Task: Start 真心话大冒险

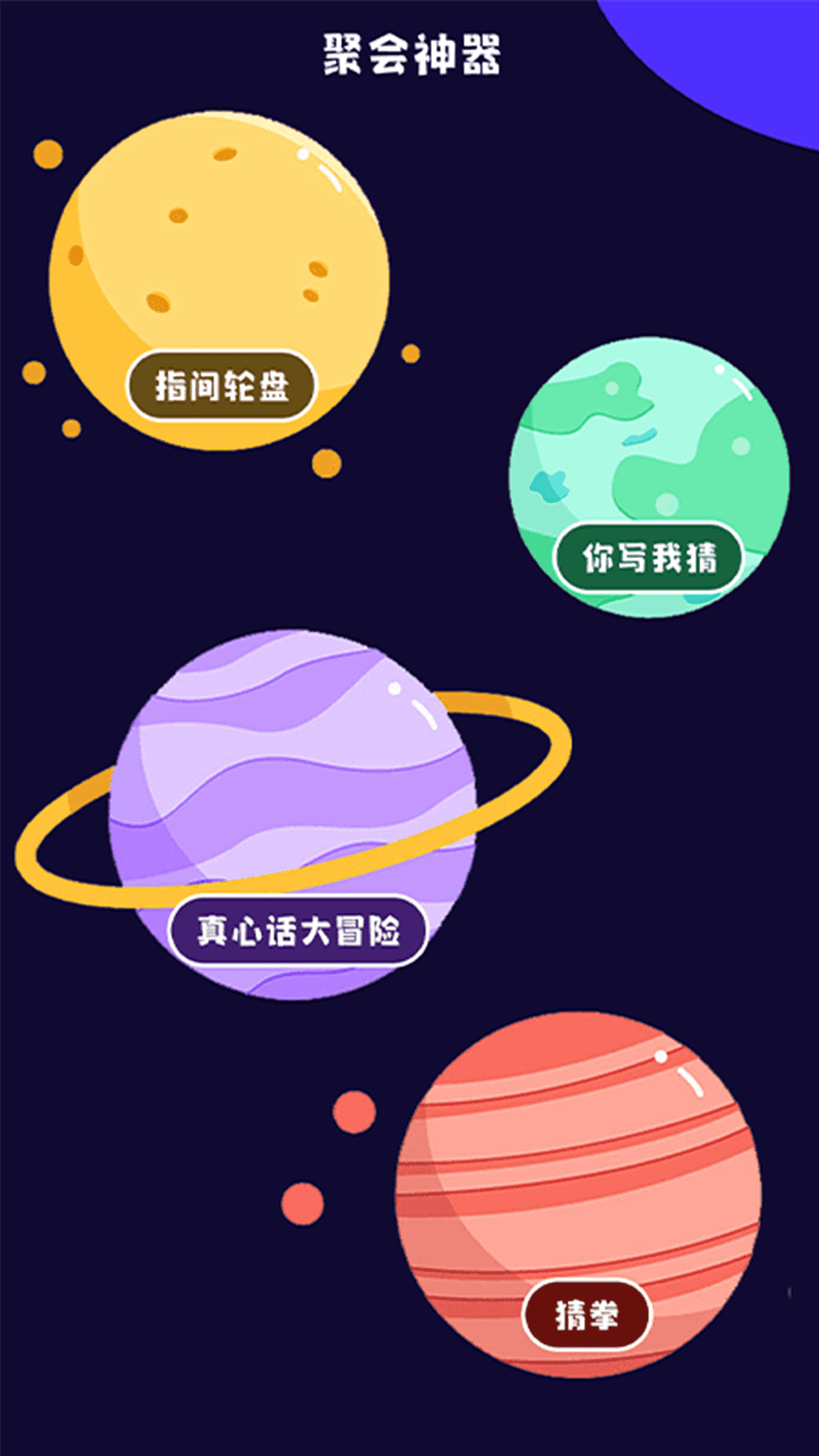Action: point(298,930)
